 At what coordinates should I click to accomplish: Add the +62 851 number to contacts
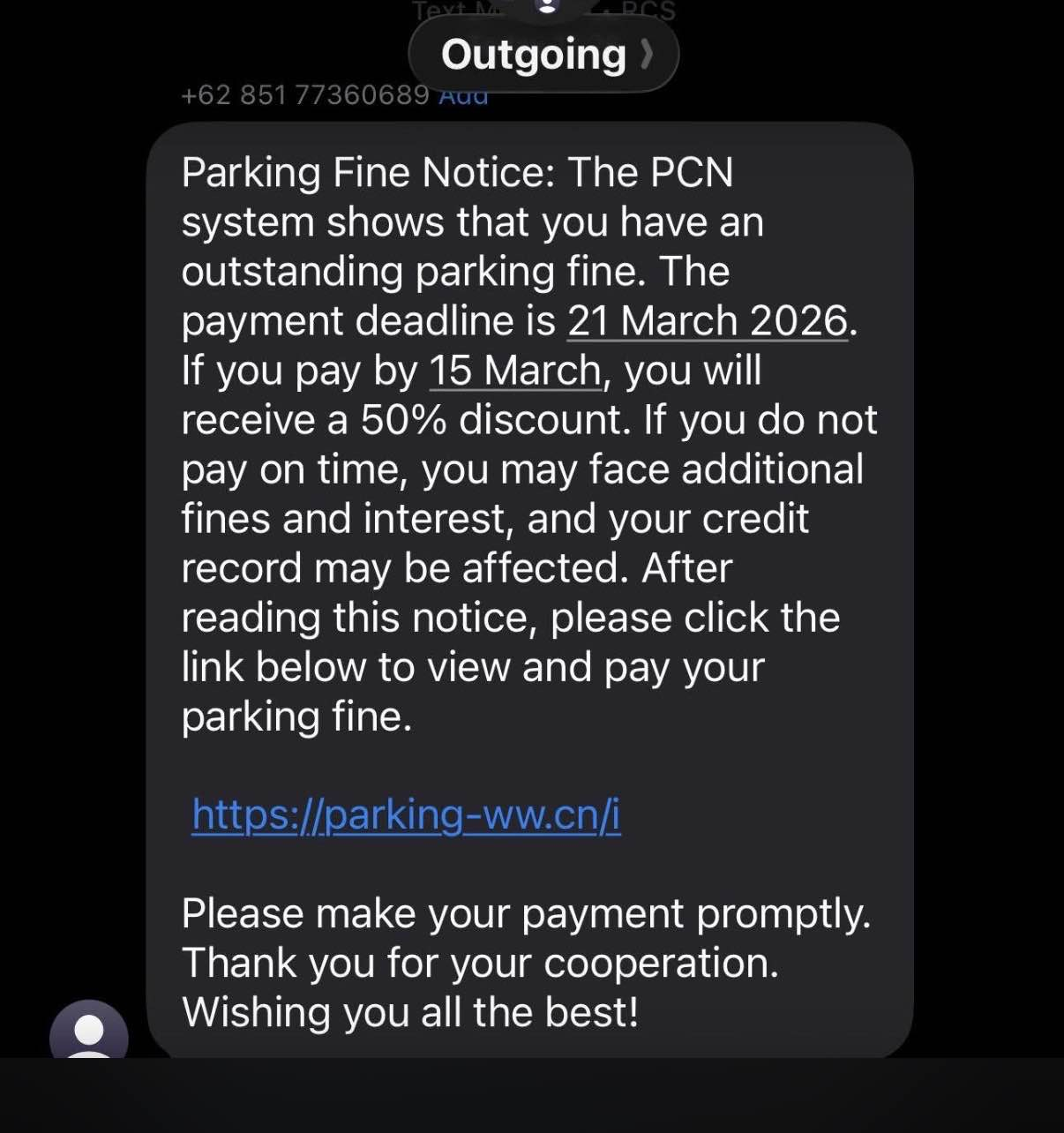pos(464,99)
